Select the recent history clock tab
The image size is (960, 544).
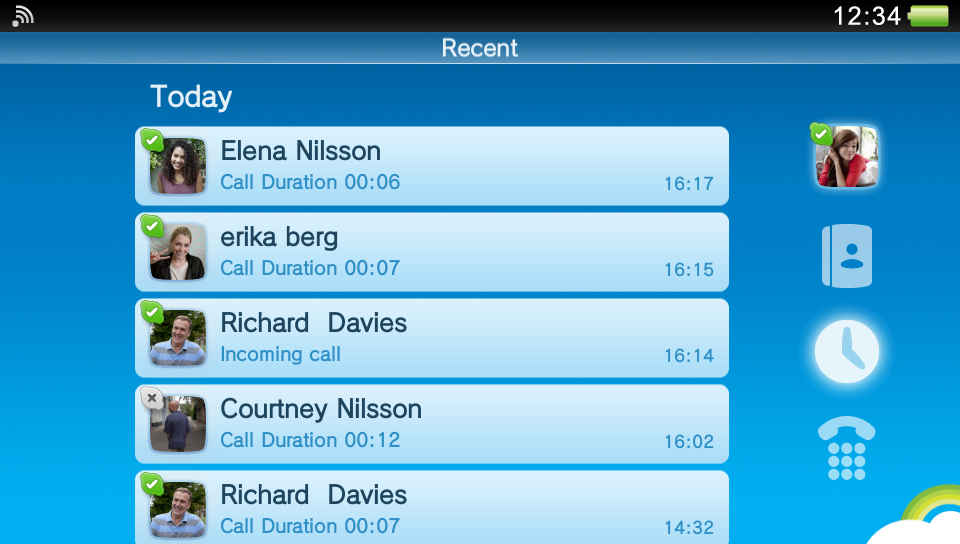pyautogui.click(x=847, y=352)
